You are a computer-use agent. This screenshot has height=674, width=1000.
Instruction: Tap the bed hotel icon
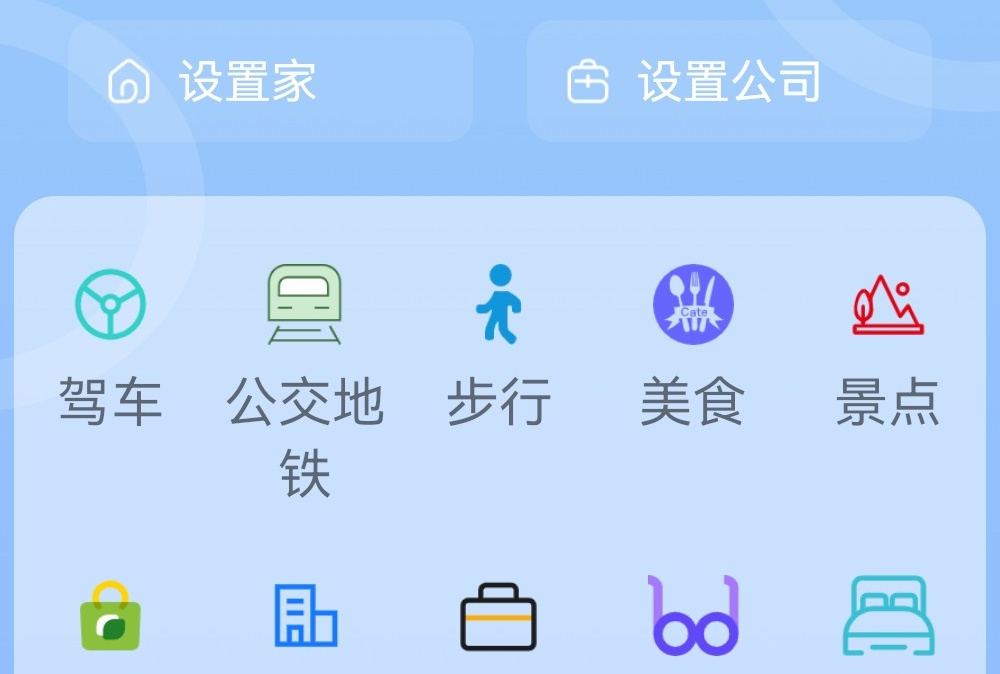pos(888,617)
